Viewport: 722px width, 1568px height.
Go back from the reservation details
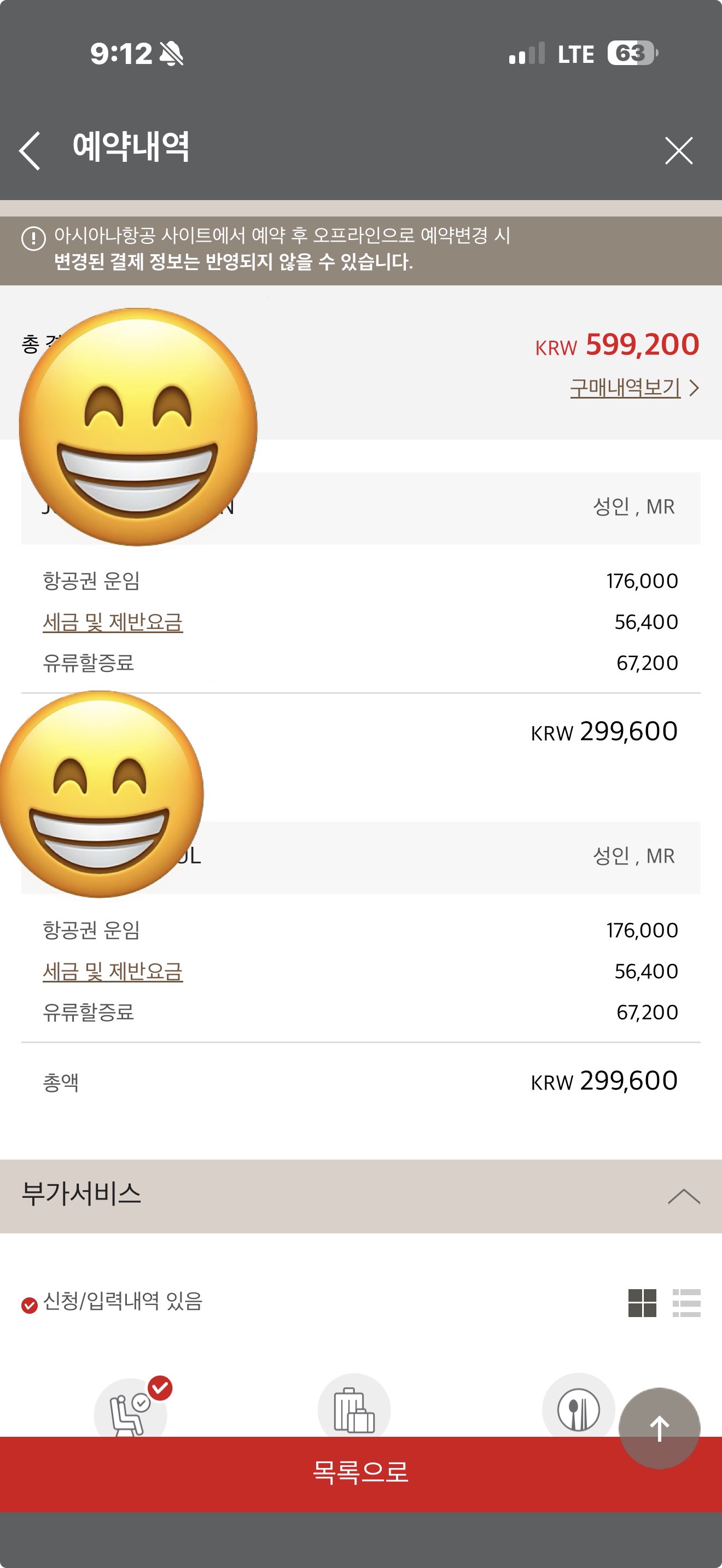(x=30, y=150)
